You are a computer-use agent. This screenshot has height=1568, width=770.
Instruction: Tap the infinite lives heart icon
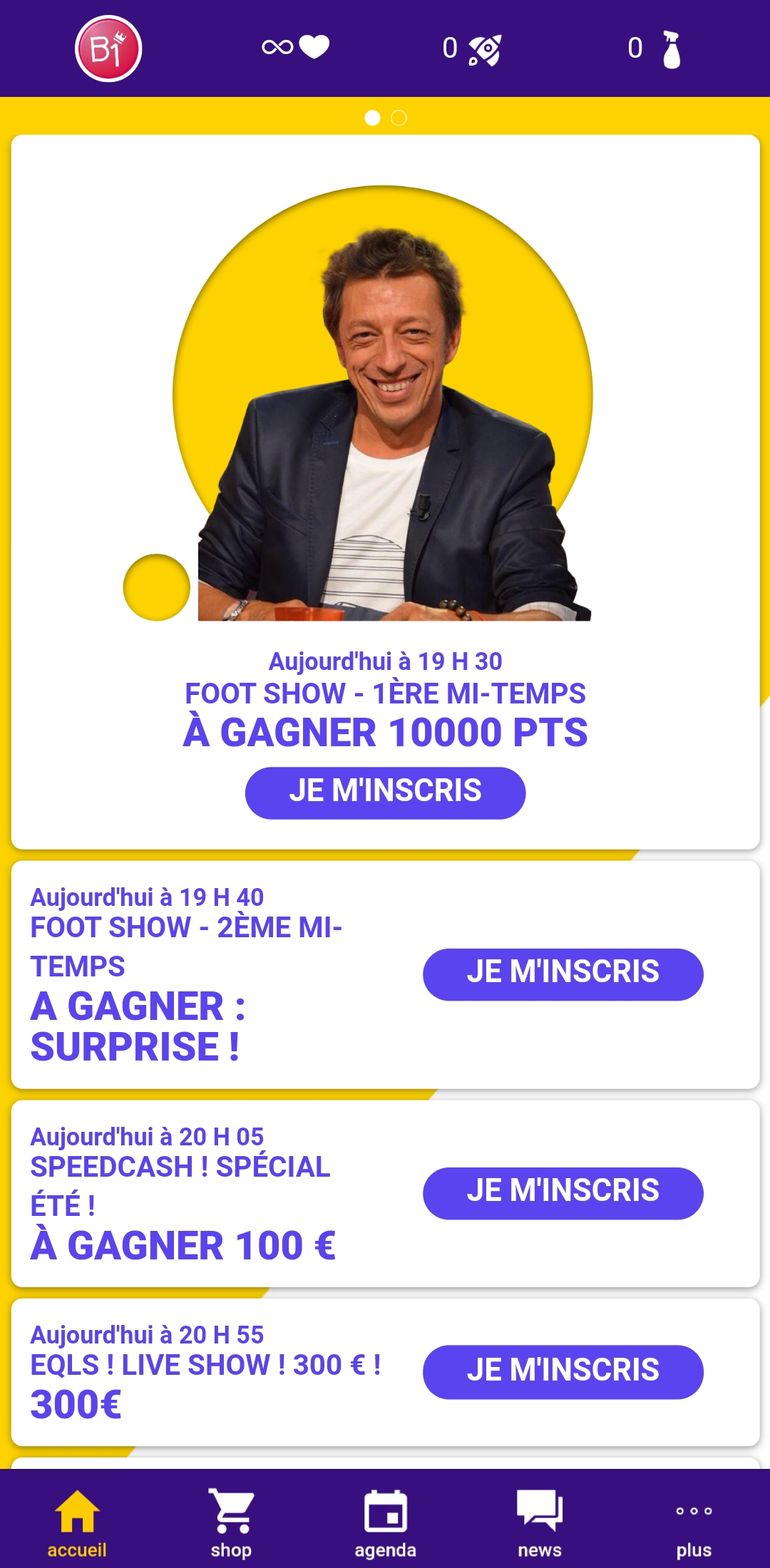[x=296, y=47]
